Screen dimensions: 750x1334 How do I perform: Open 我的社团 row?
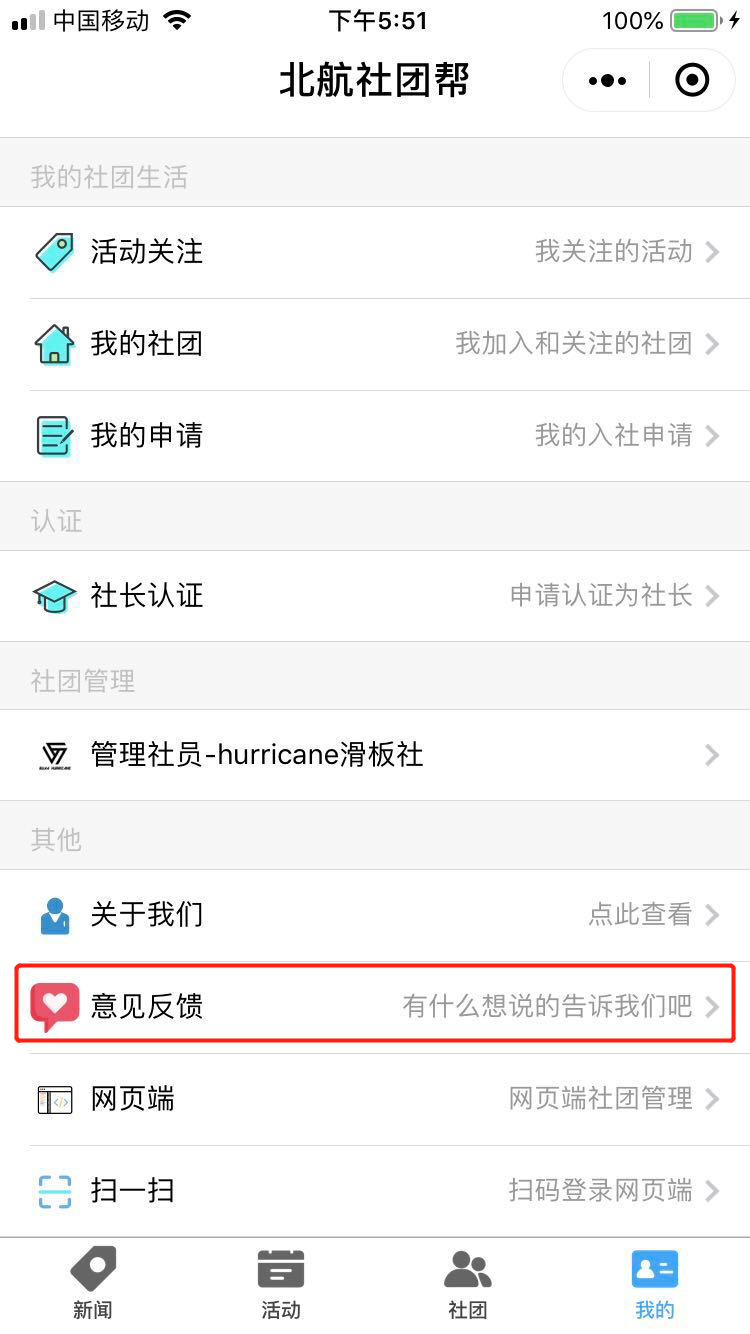[375, 344]
